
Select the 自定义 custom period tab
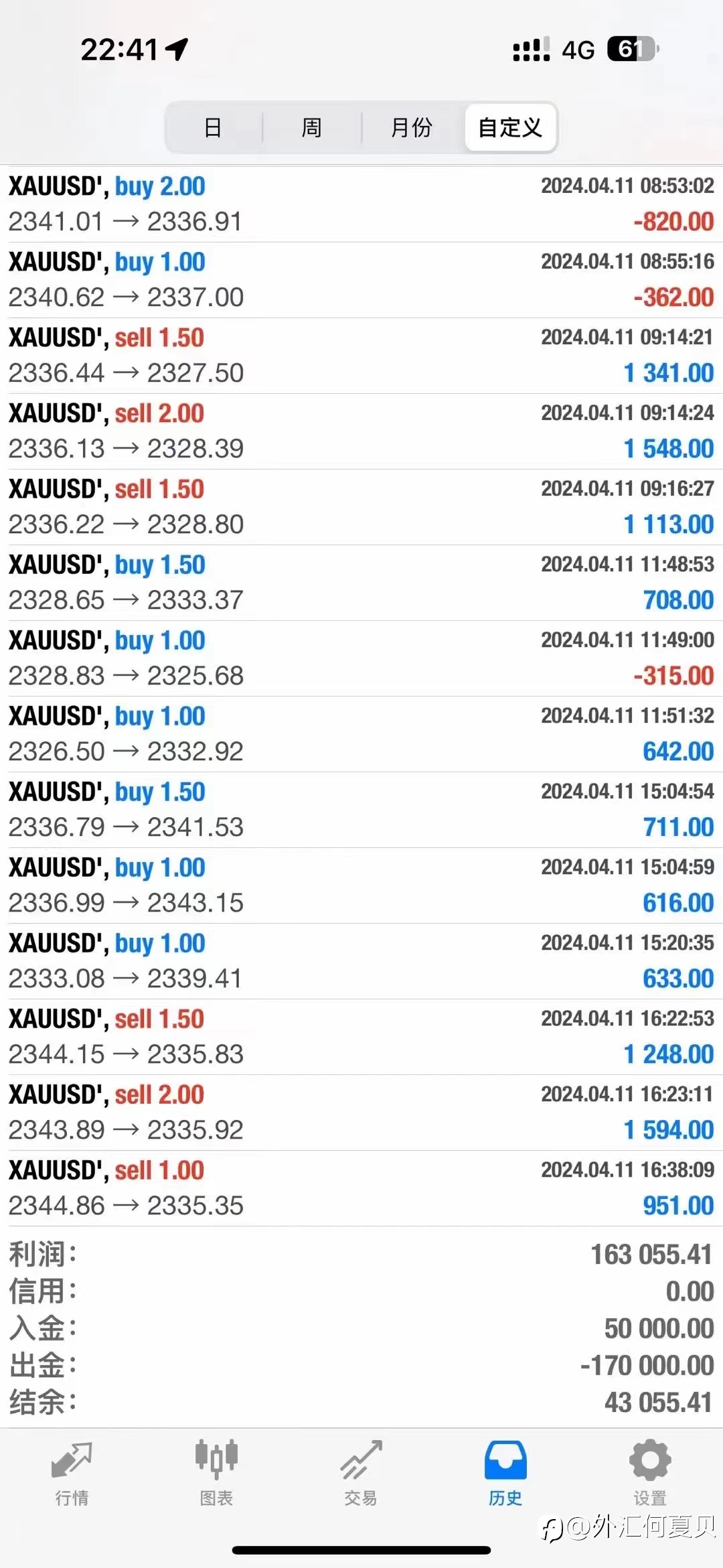tap(510, 127)
